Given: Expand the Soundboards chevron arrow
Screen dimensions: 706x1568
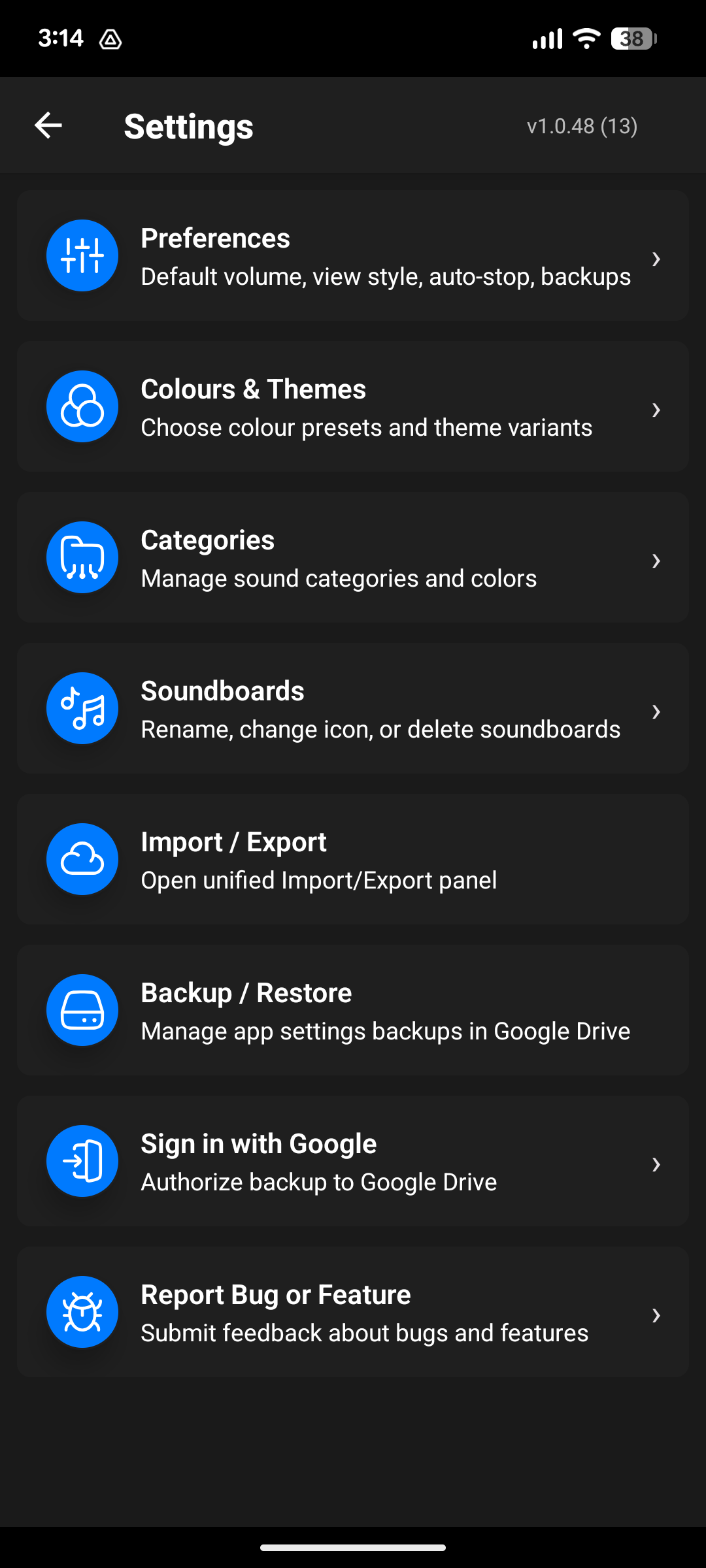Looking at the screenshot, I should (656, 712).
